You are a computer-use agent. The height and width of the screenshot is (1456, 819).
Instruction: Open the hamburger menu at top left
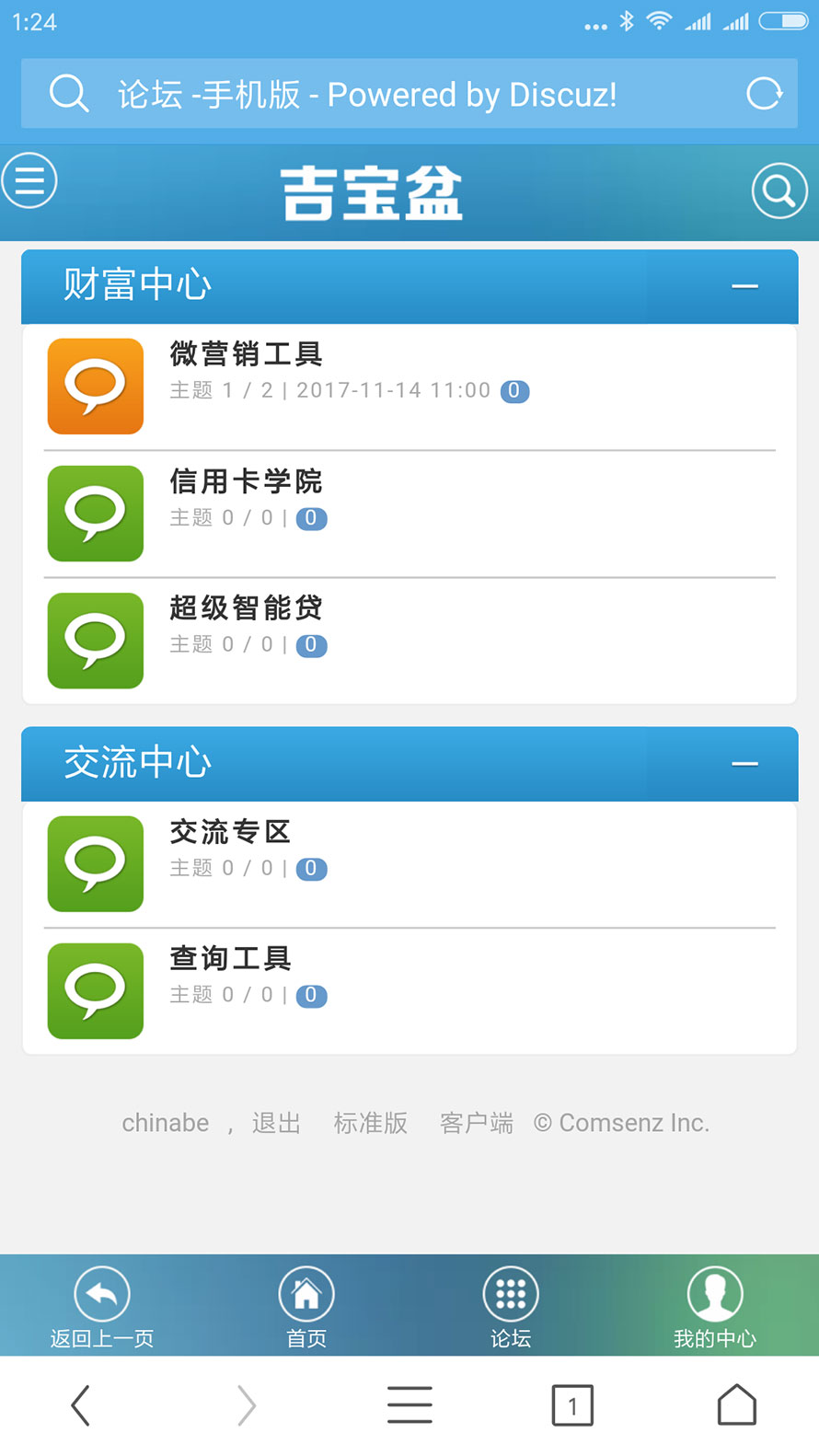click(x=29, y=180)
